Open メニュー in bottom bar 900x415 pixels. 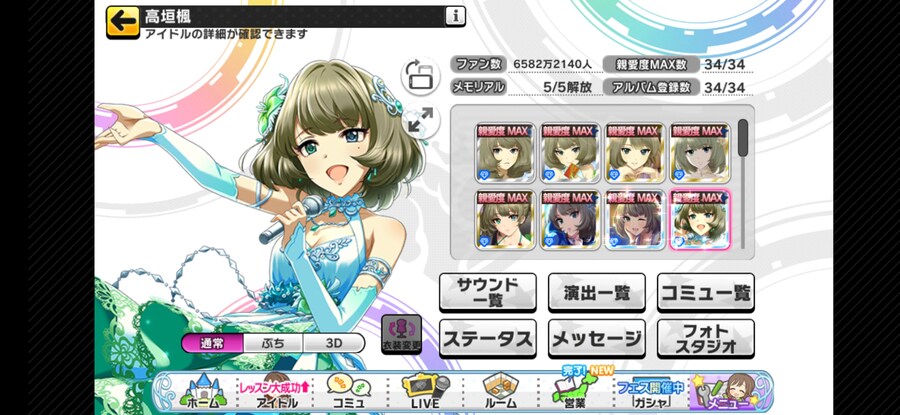coord(735,392)
